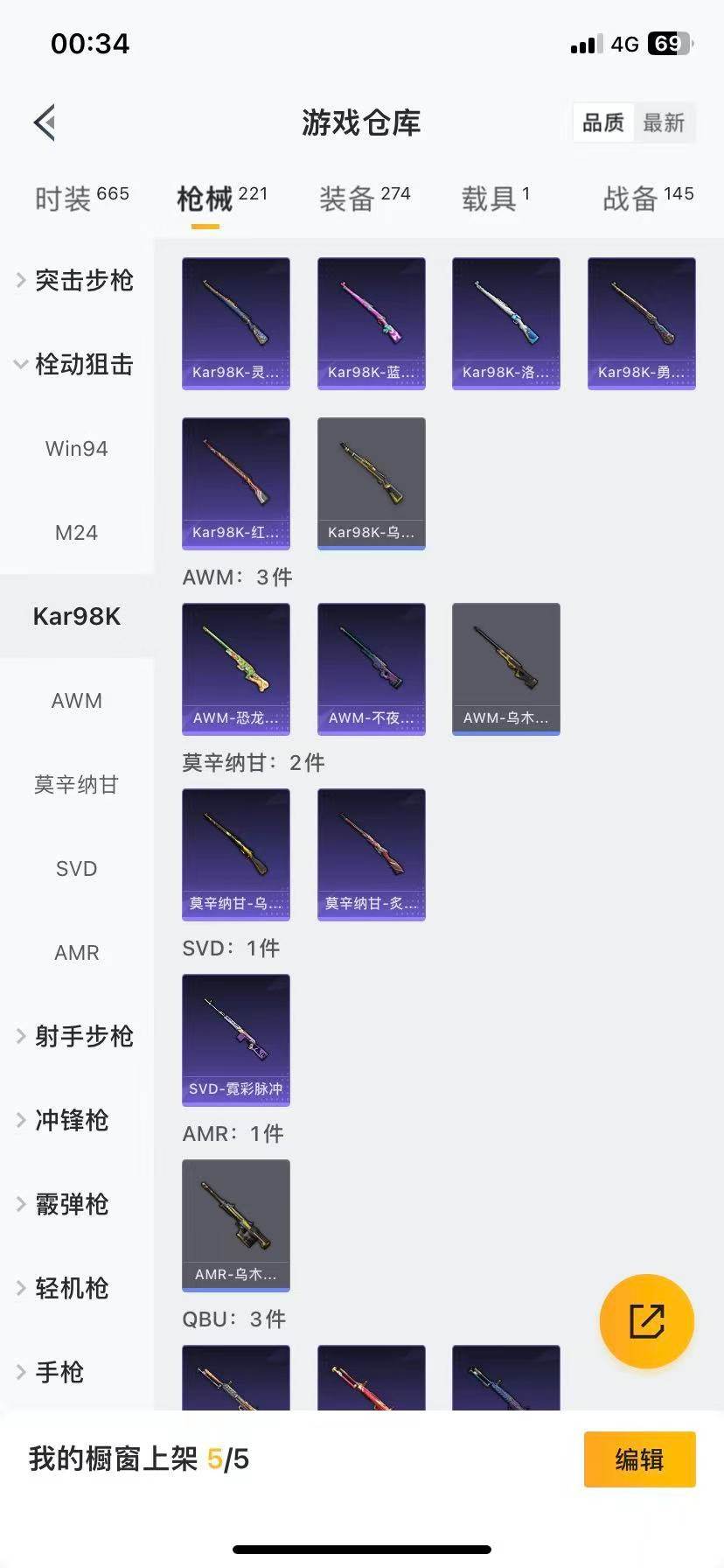Viewport: 724px width, 1568px height.
Task: Tap the orange share floating button
Action: point(647,1321)
